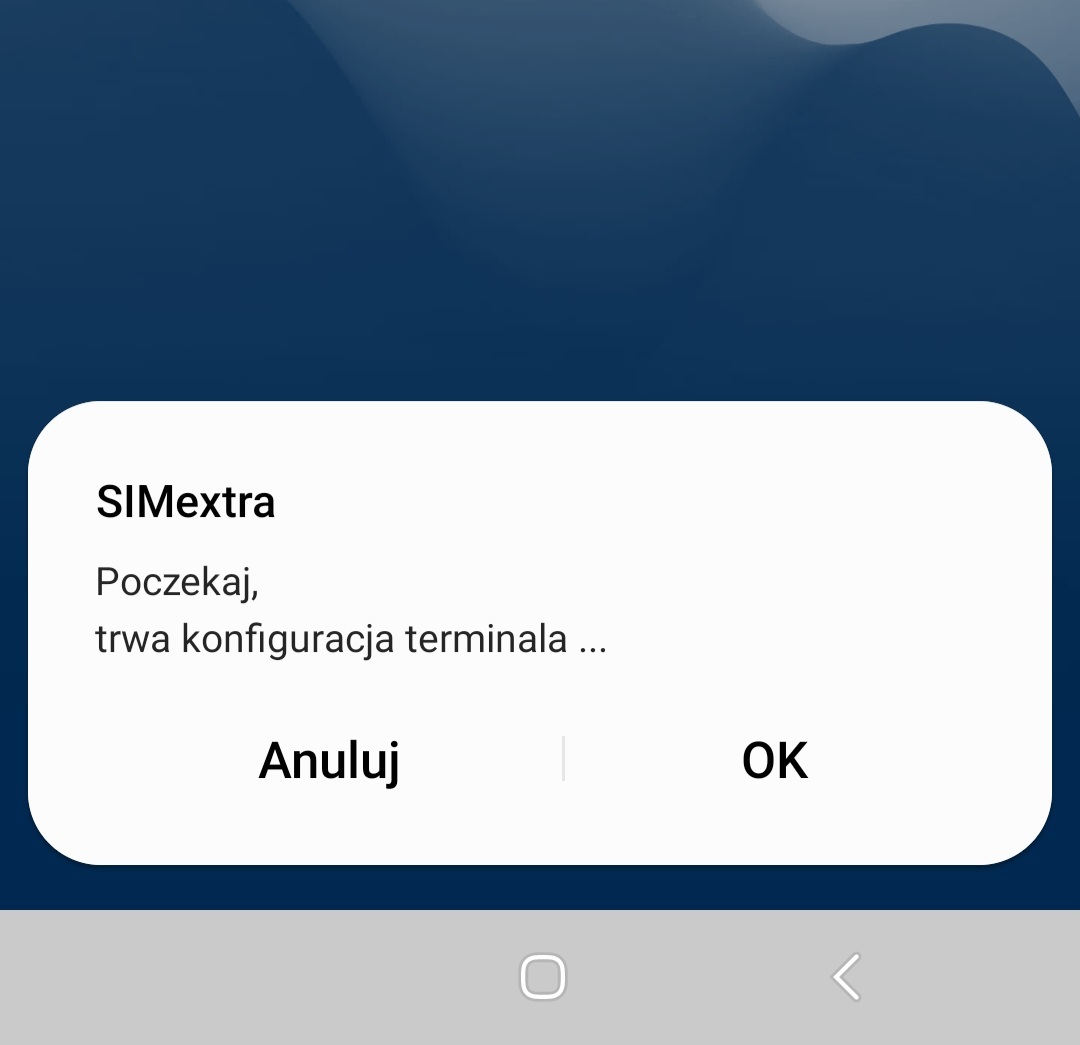Go to the home screen

click(x=543, y=976)
